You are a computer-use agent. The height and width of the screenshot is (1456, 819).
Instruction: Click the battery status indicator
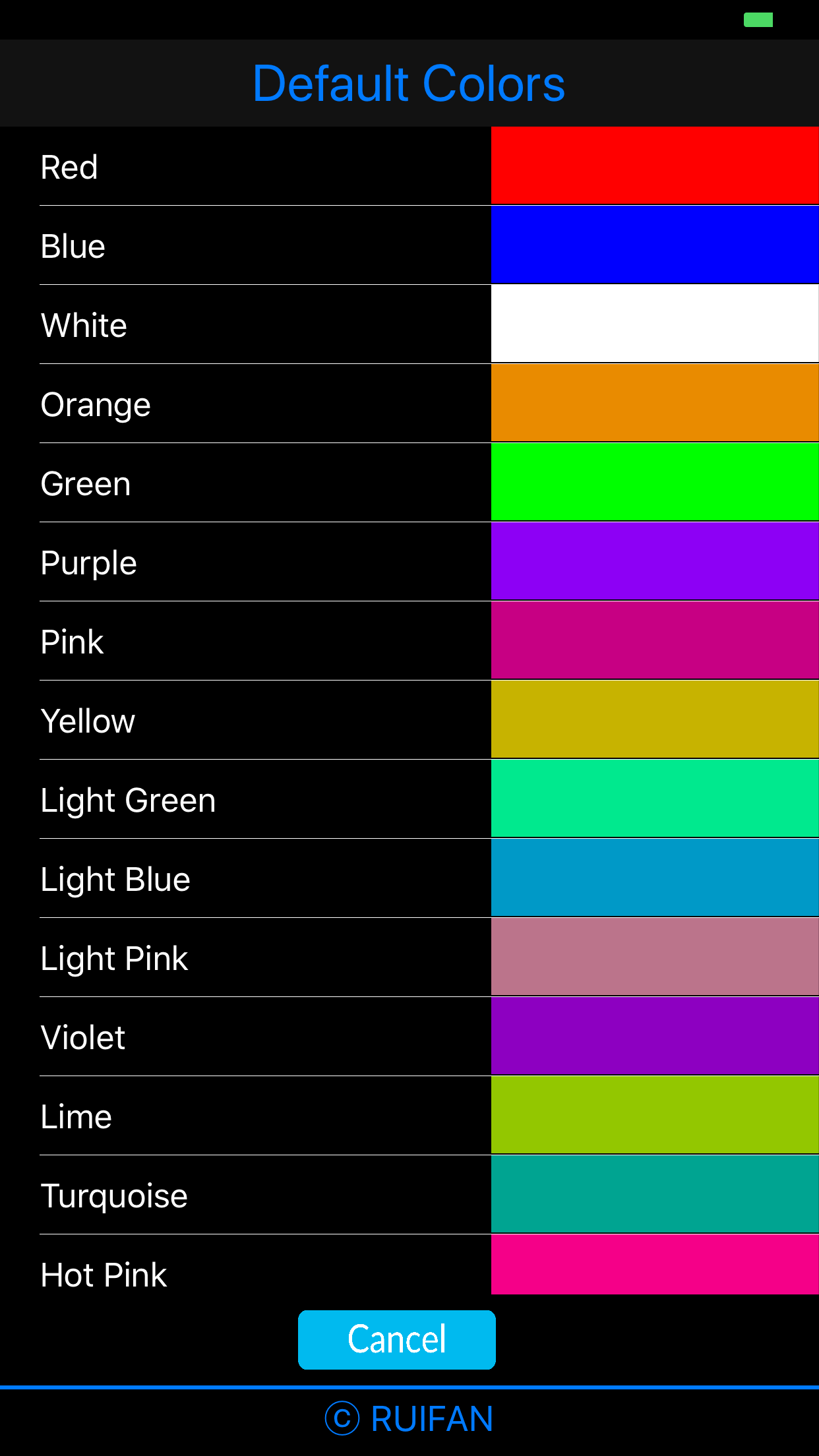click(758, 20)
